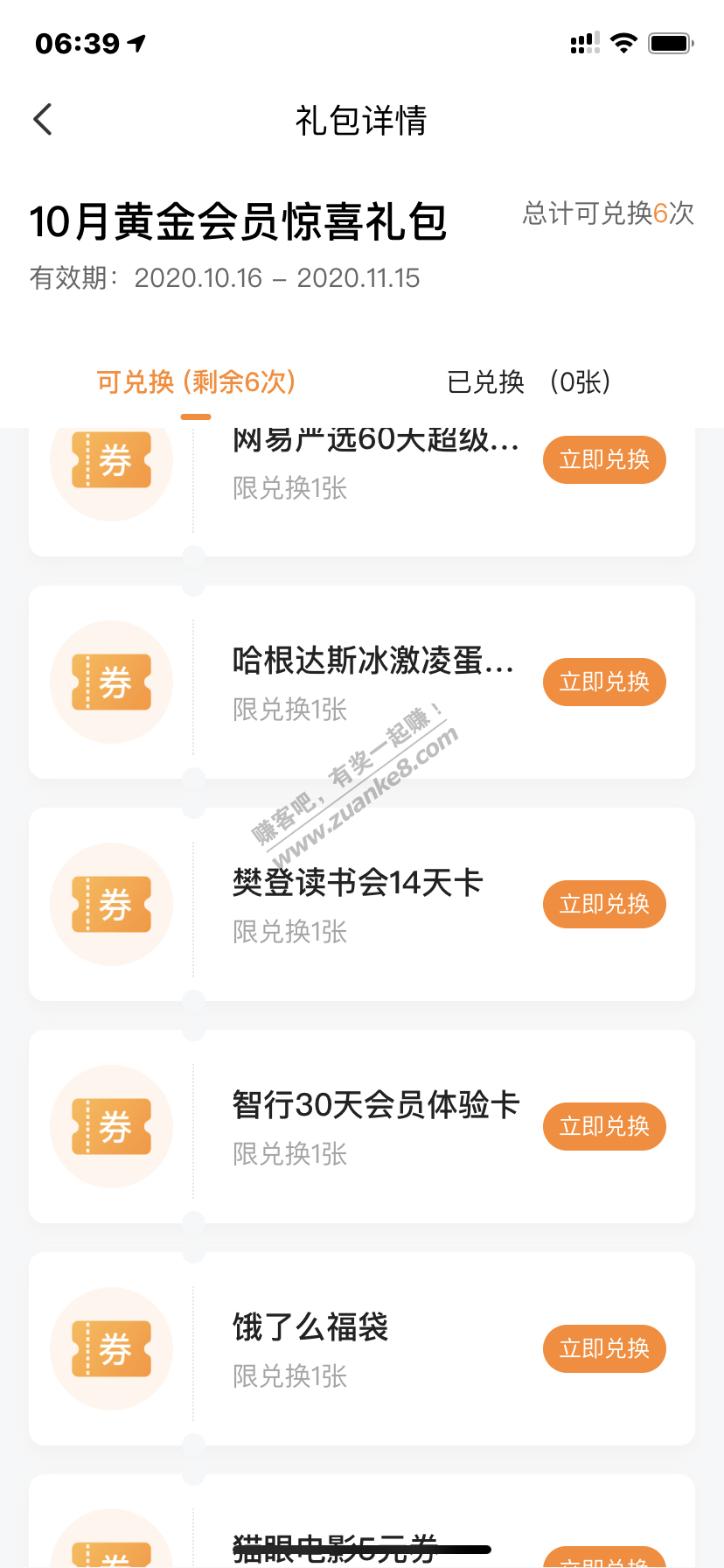Redeem the 网易严选60大超级 coupon
Image resolution: width=724 pixels, height=1568 pixels.
[x=604, y=459]
